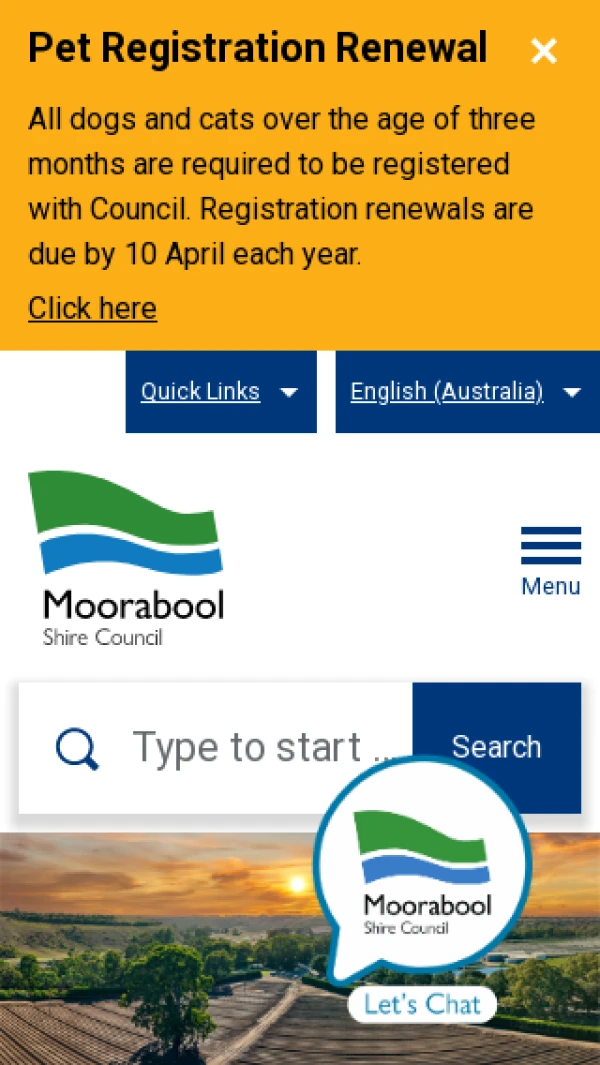Expand the Quick Links dropdown
Image resolution: width=600 pixels, height=1065 pixels.
pos(220,392)
